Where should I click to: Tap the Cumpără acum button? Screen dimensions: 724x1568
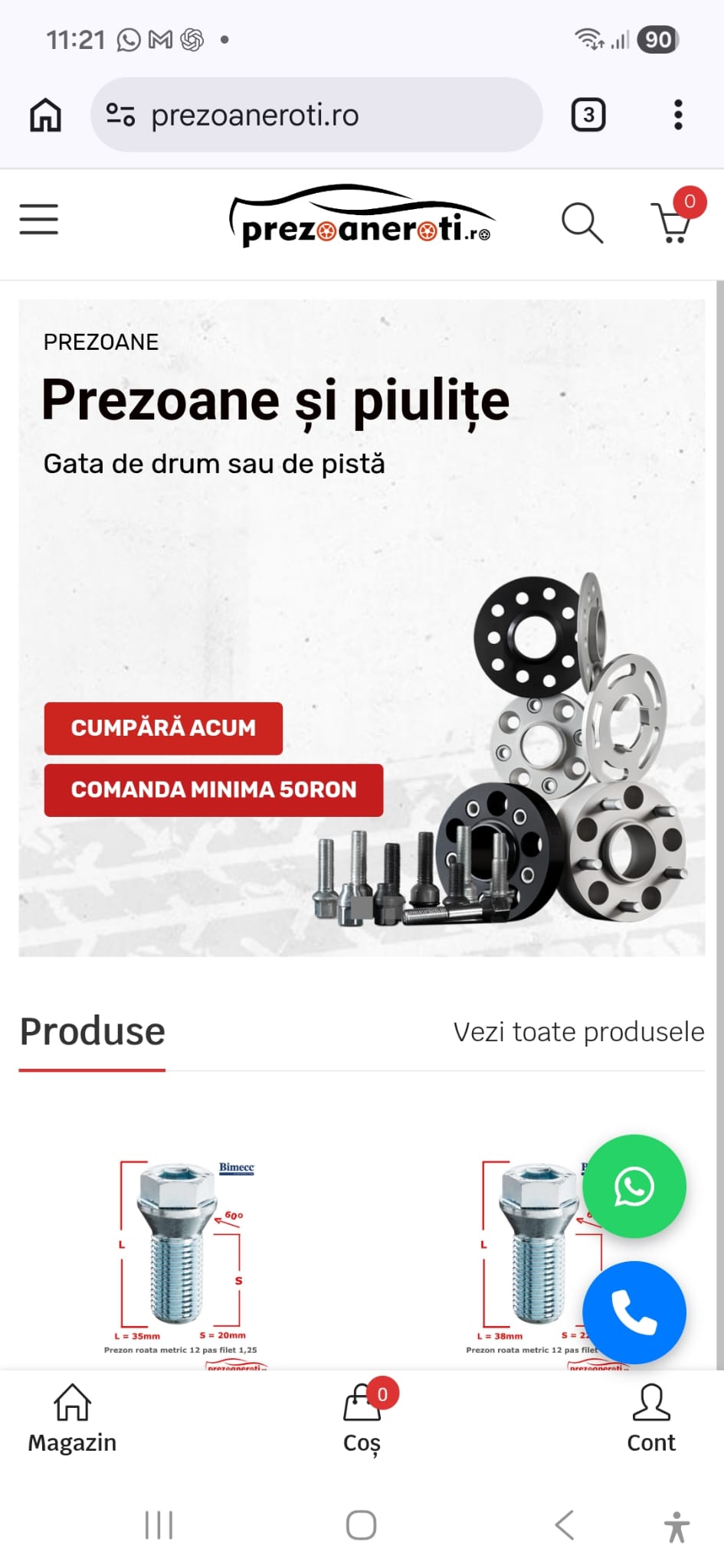[x=163, y=728]
